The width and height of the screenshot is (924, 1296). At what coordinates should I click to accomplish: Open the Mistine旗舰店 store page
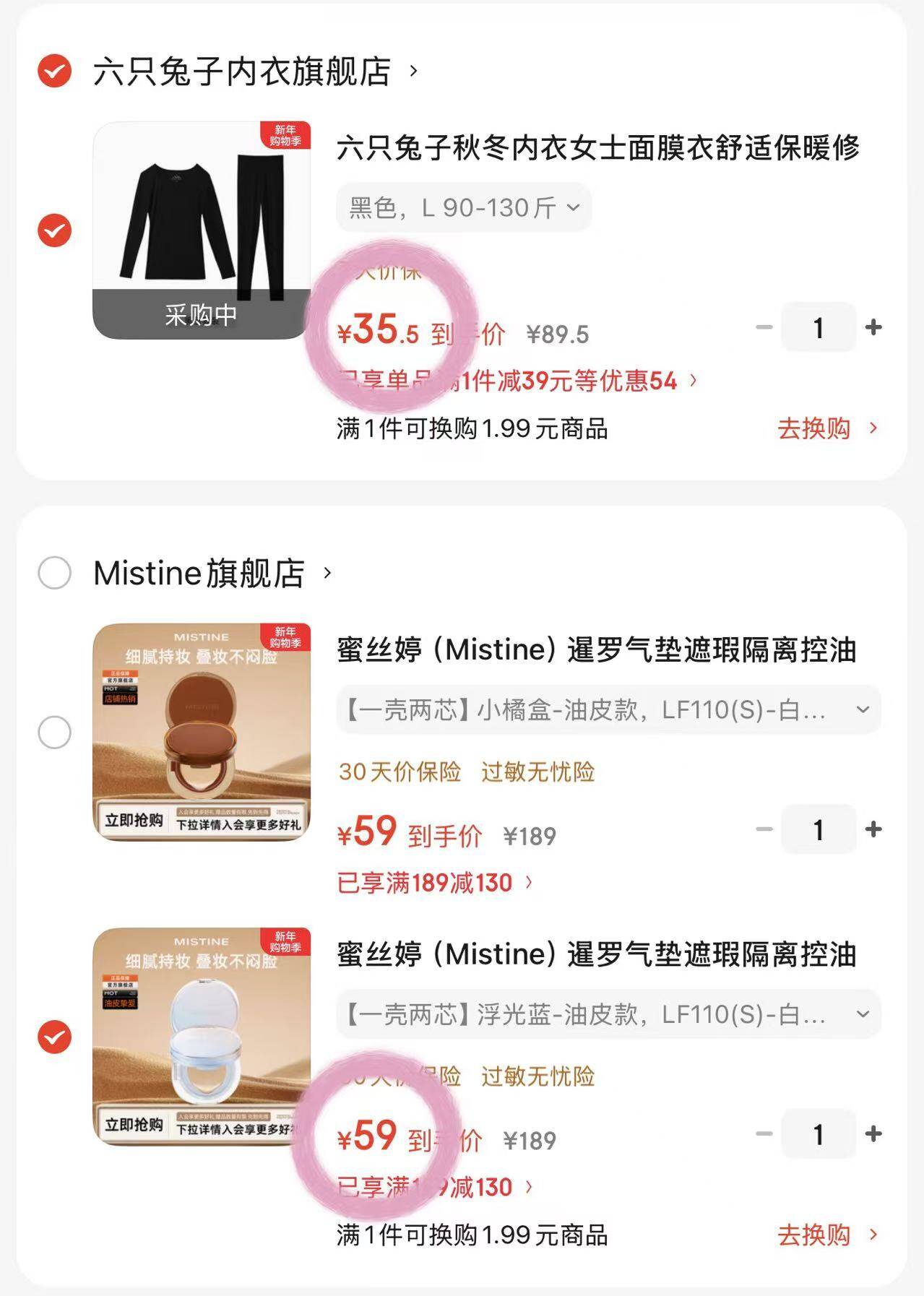[x=202, y=574]
